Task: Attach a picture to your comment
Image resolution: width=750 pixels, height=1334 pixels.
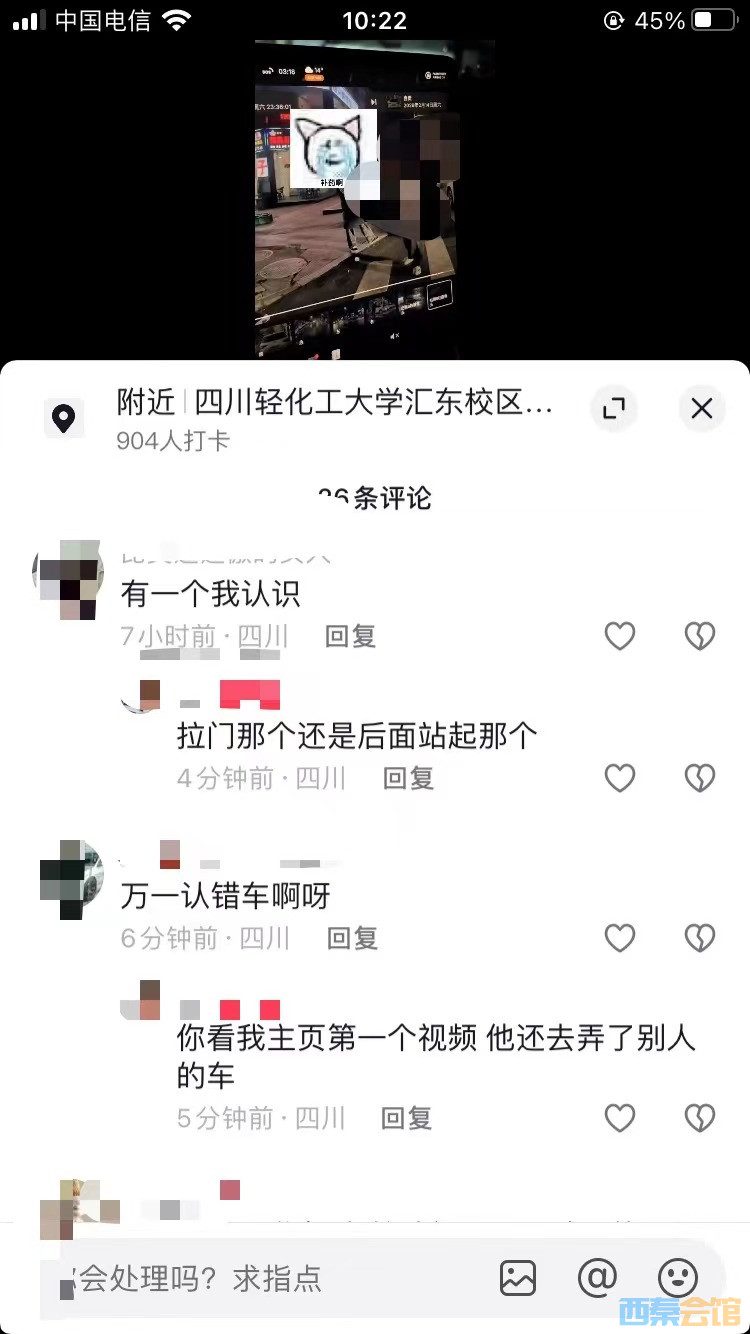Action: [x=518, y=1278]
